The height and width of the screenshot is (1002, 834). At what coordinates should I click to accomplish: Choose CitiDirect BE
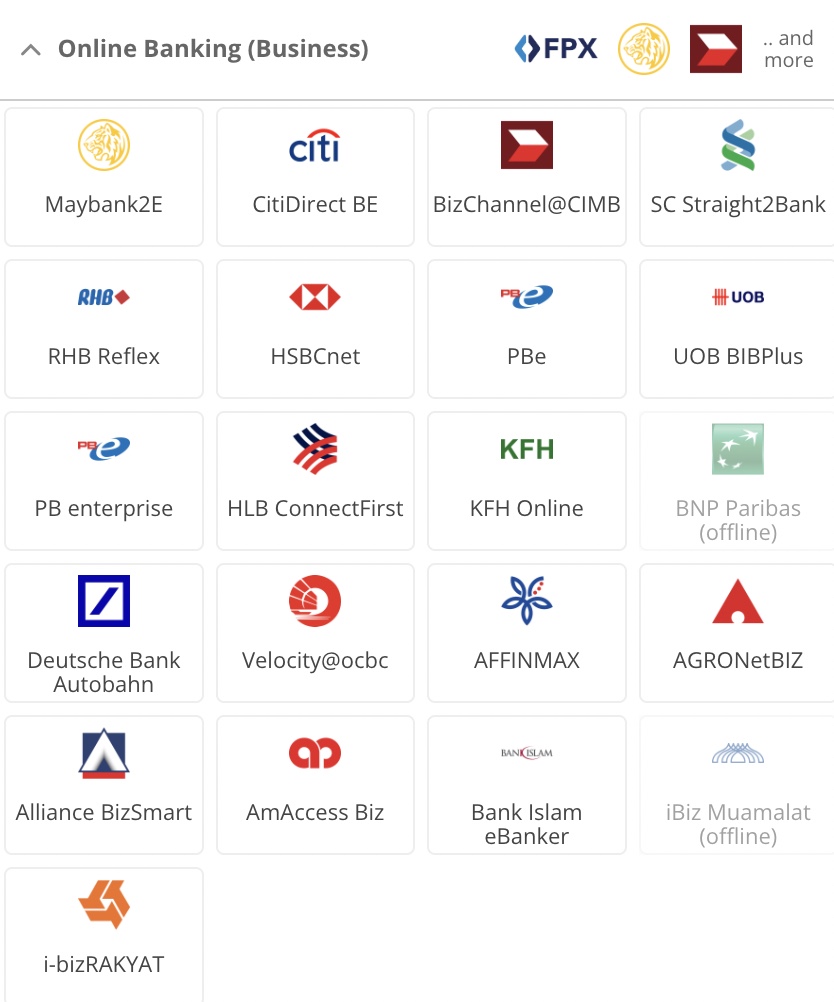315,177
